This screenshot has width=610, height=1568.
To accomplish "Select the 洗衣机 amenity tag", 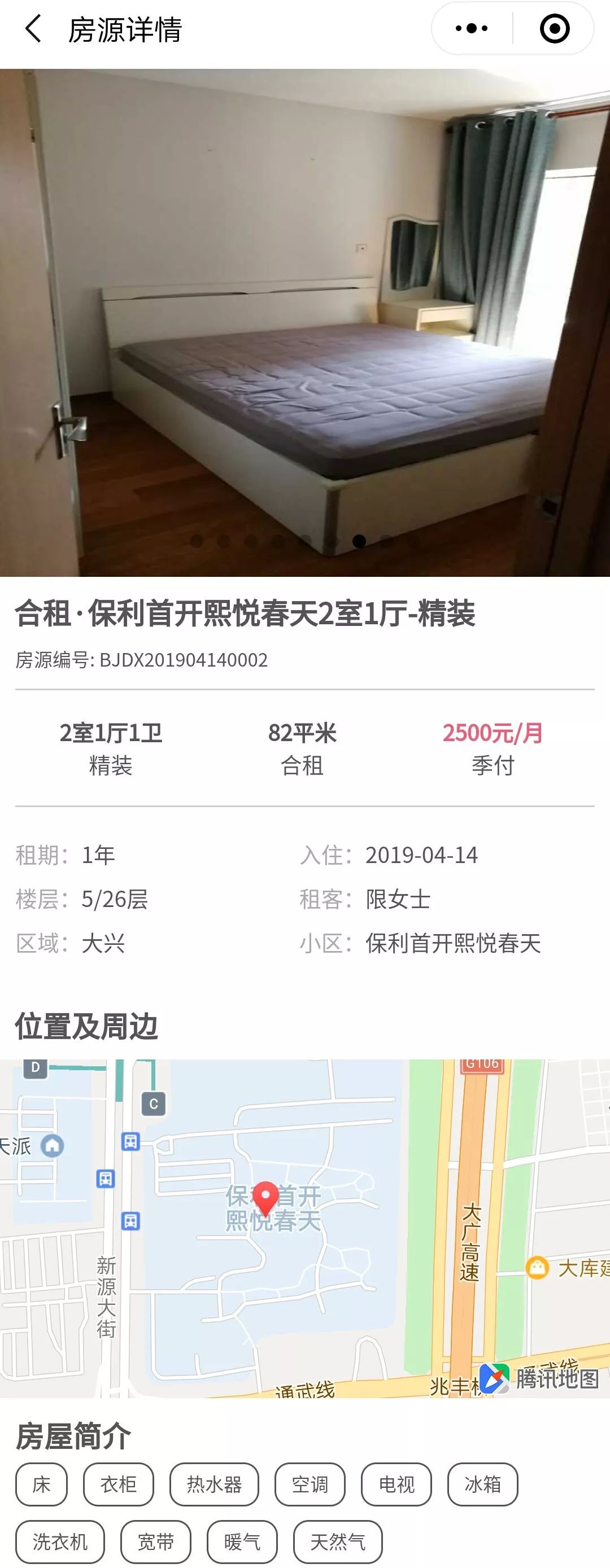I will coord(60,1542).
